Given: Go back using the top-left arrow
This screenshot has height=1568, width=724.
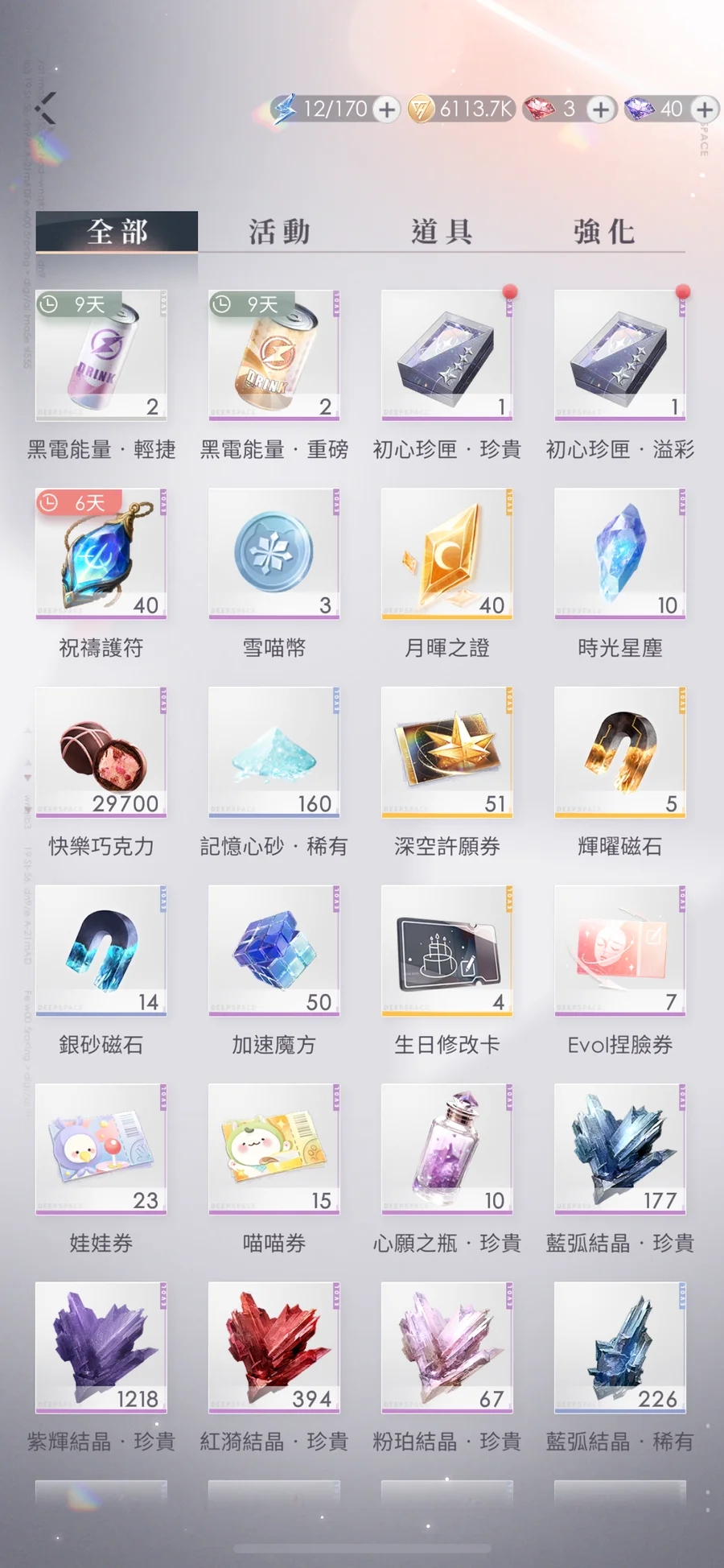Looking at the screenshot, I should tap(47, 109).
